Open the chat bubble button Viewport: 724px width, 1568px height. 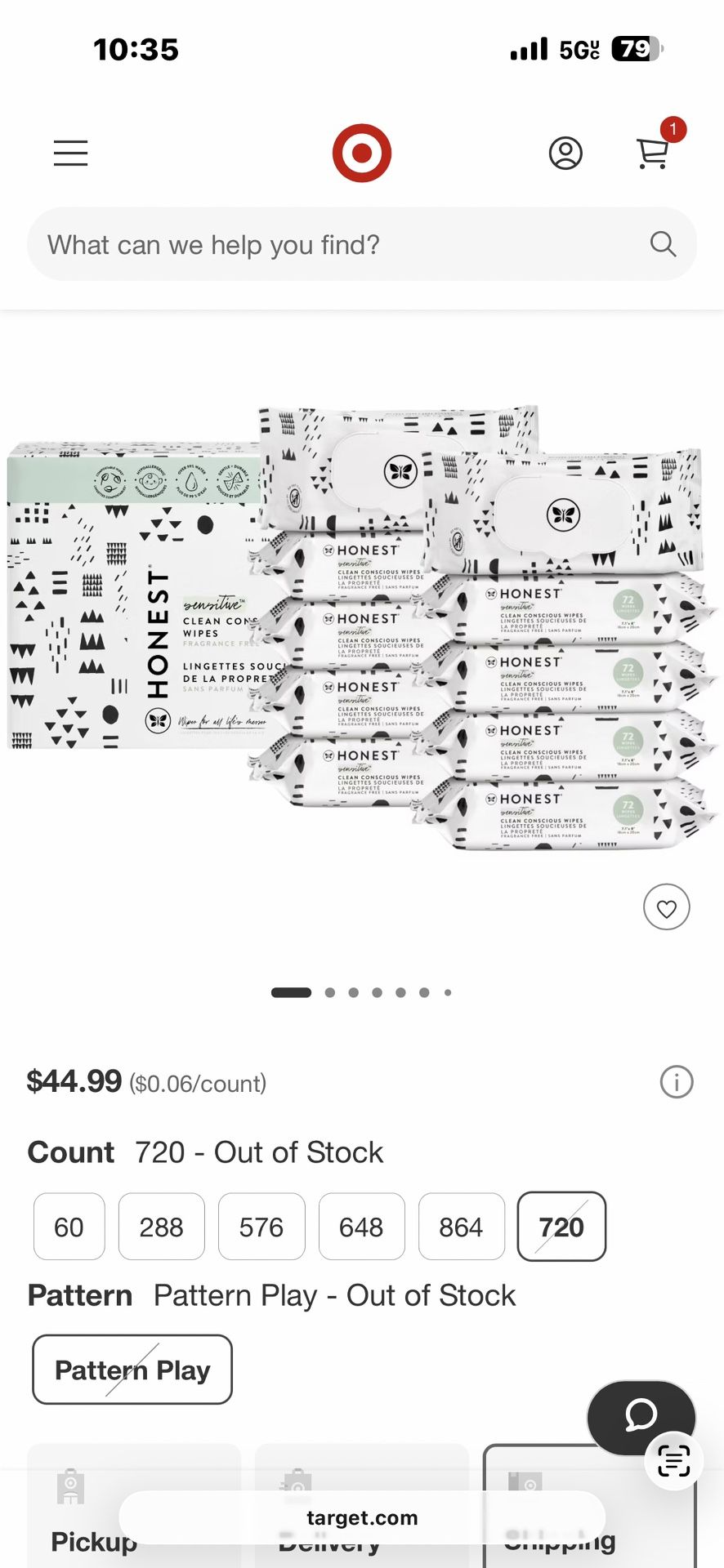click(641, 1417)
